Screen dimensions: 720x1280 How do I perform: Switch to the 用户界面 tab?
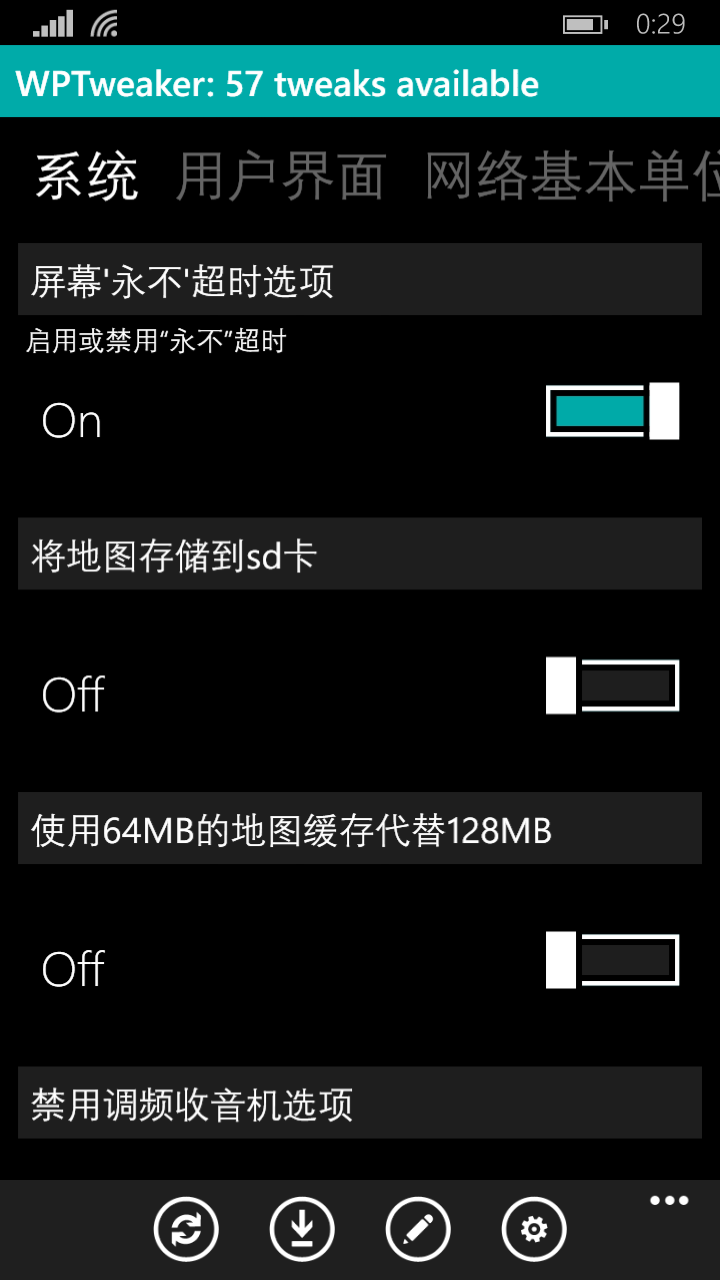[281, 177]
